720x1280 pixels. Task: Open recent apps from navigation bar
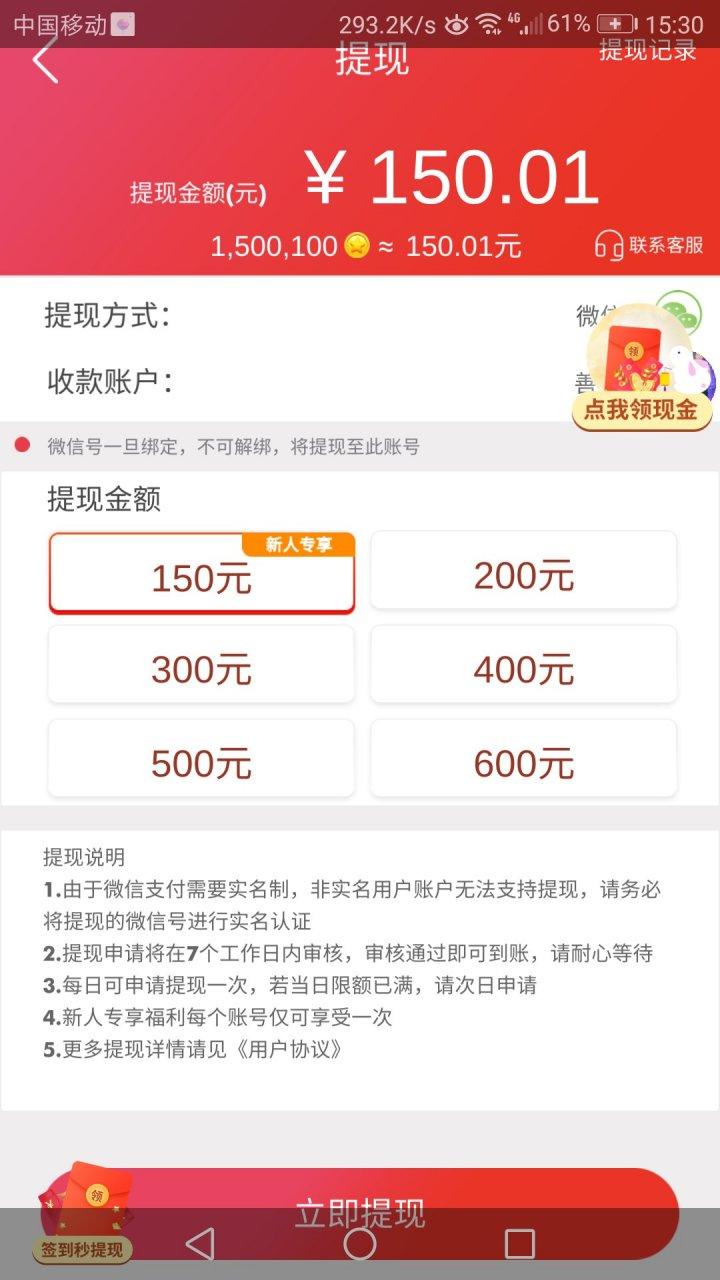[519, 1244]
